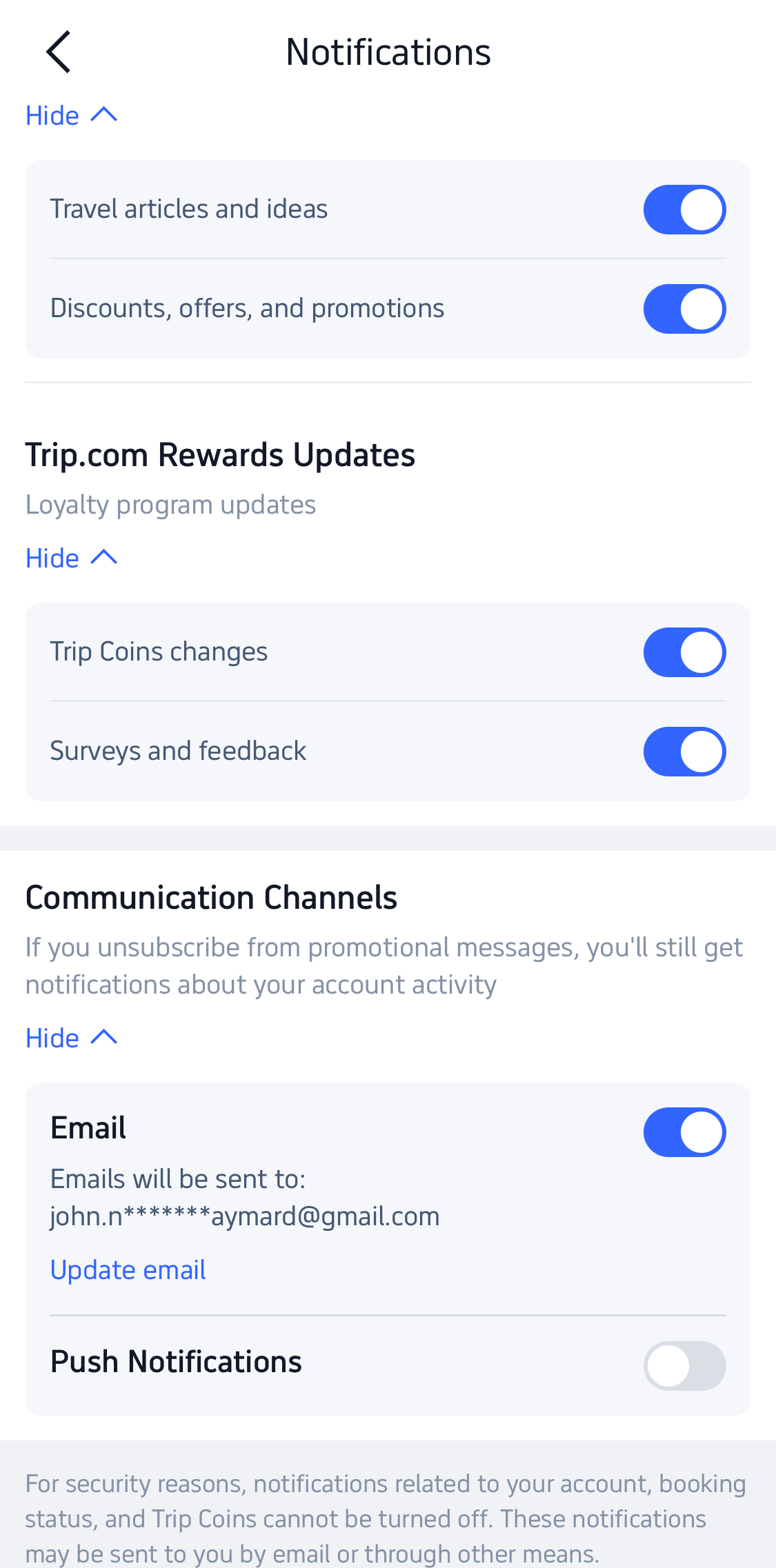Screen dimensions: 776x1568
Task: Click the chevron beside Trip.com Rewards Hide
Action: (105, 557)
